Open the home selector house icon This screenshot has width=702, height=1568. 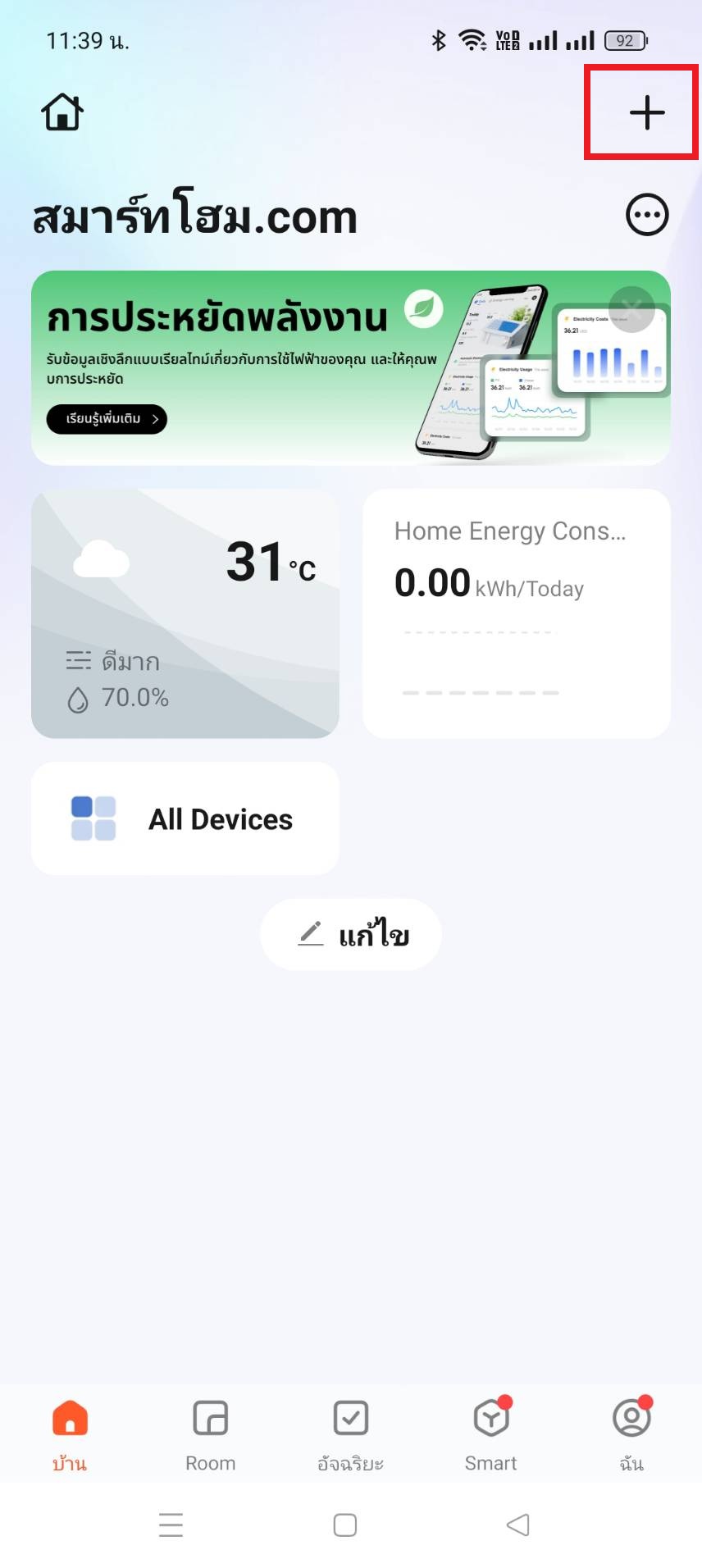[63, 112]
